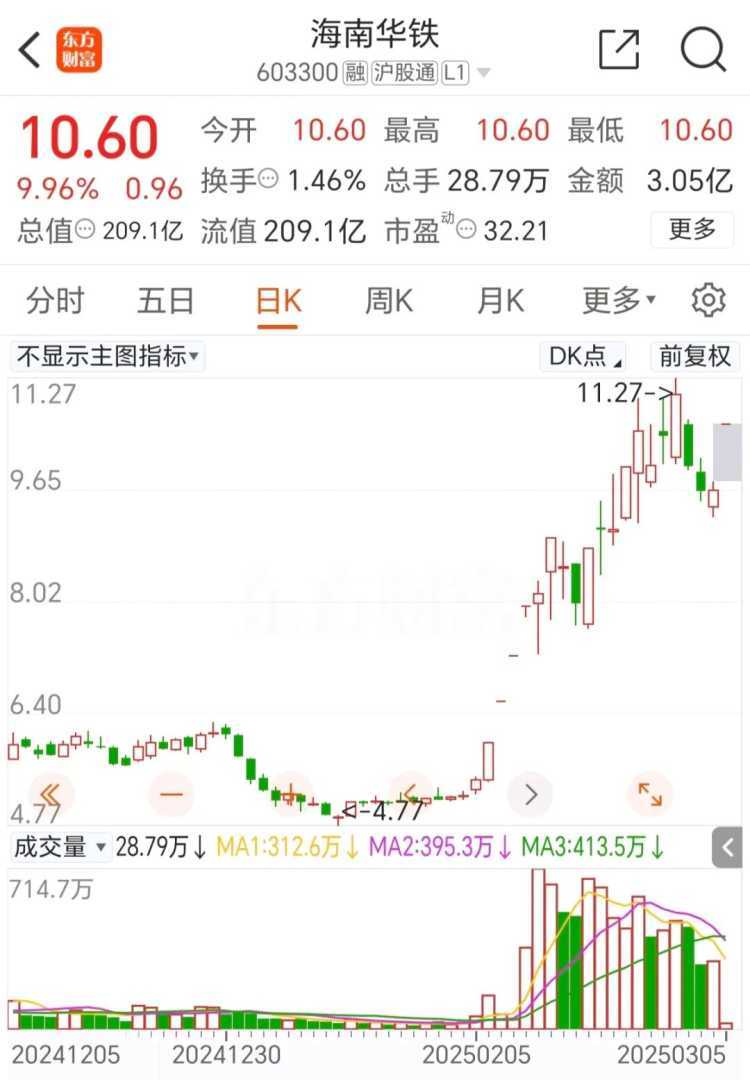
Task: Show more quote details with 更多 button
Action: (x=692, y=230)
